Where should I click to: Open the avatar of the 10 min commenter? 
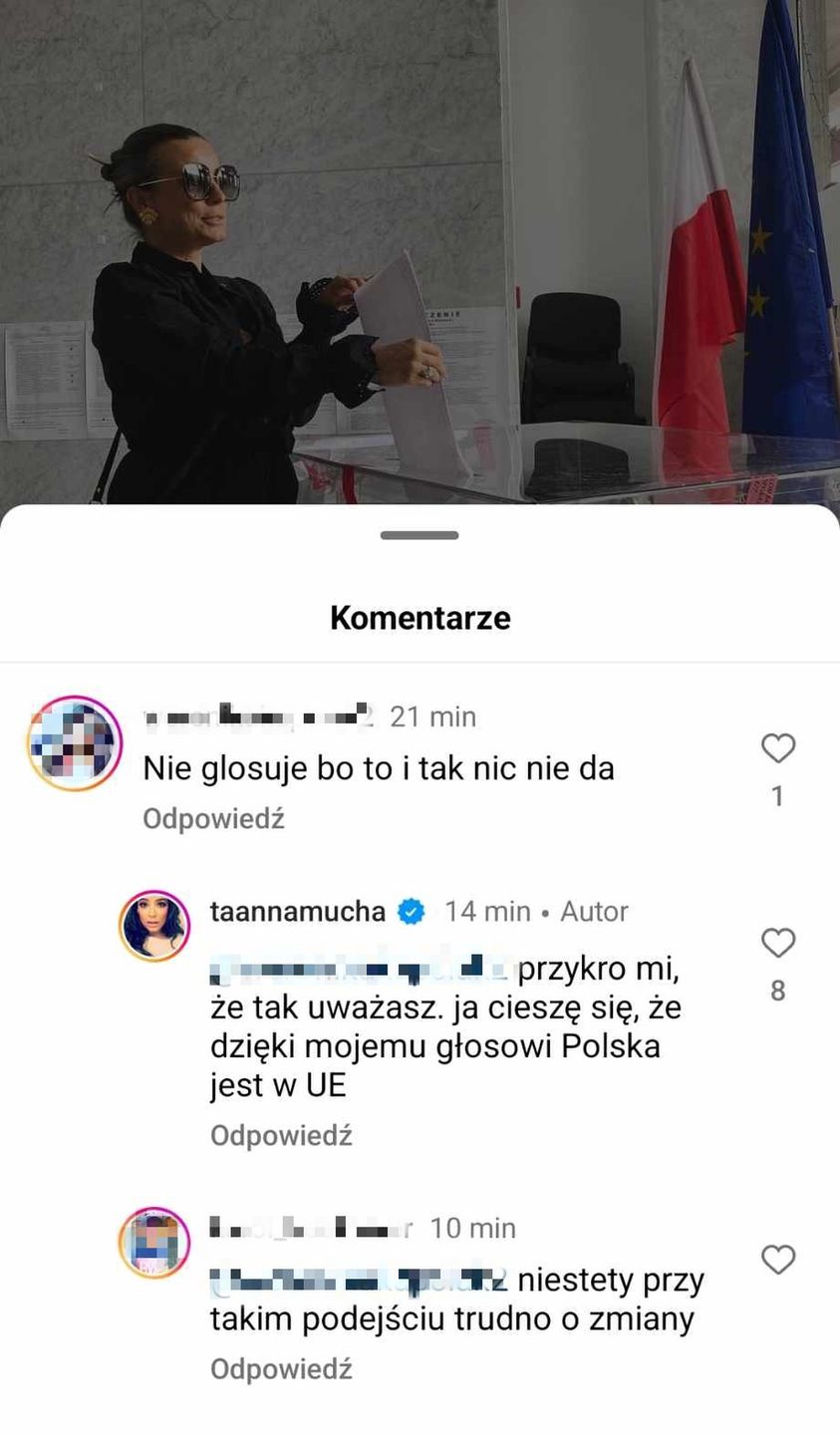(154, 1242)
